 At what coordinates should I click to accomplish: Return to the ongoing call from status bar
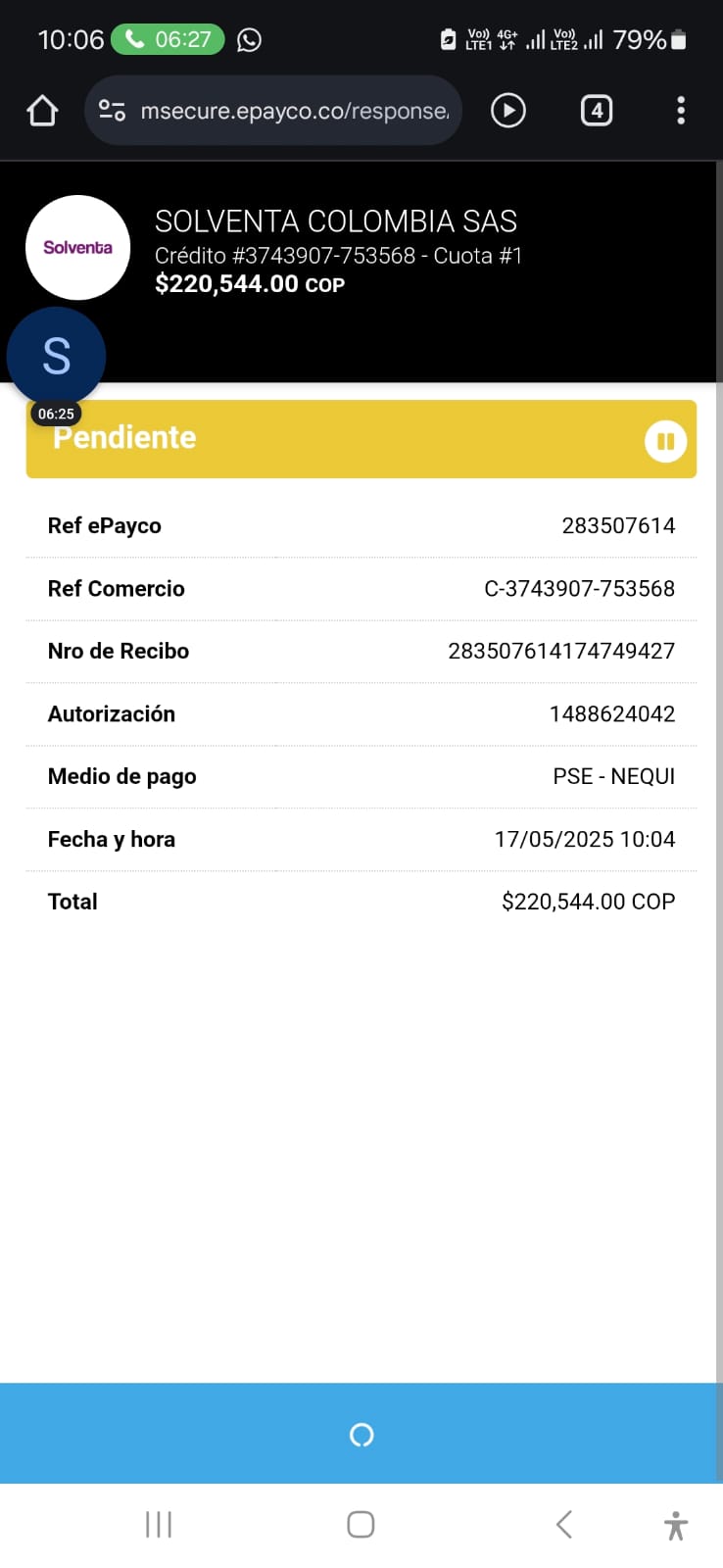coord(168,39)
